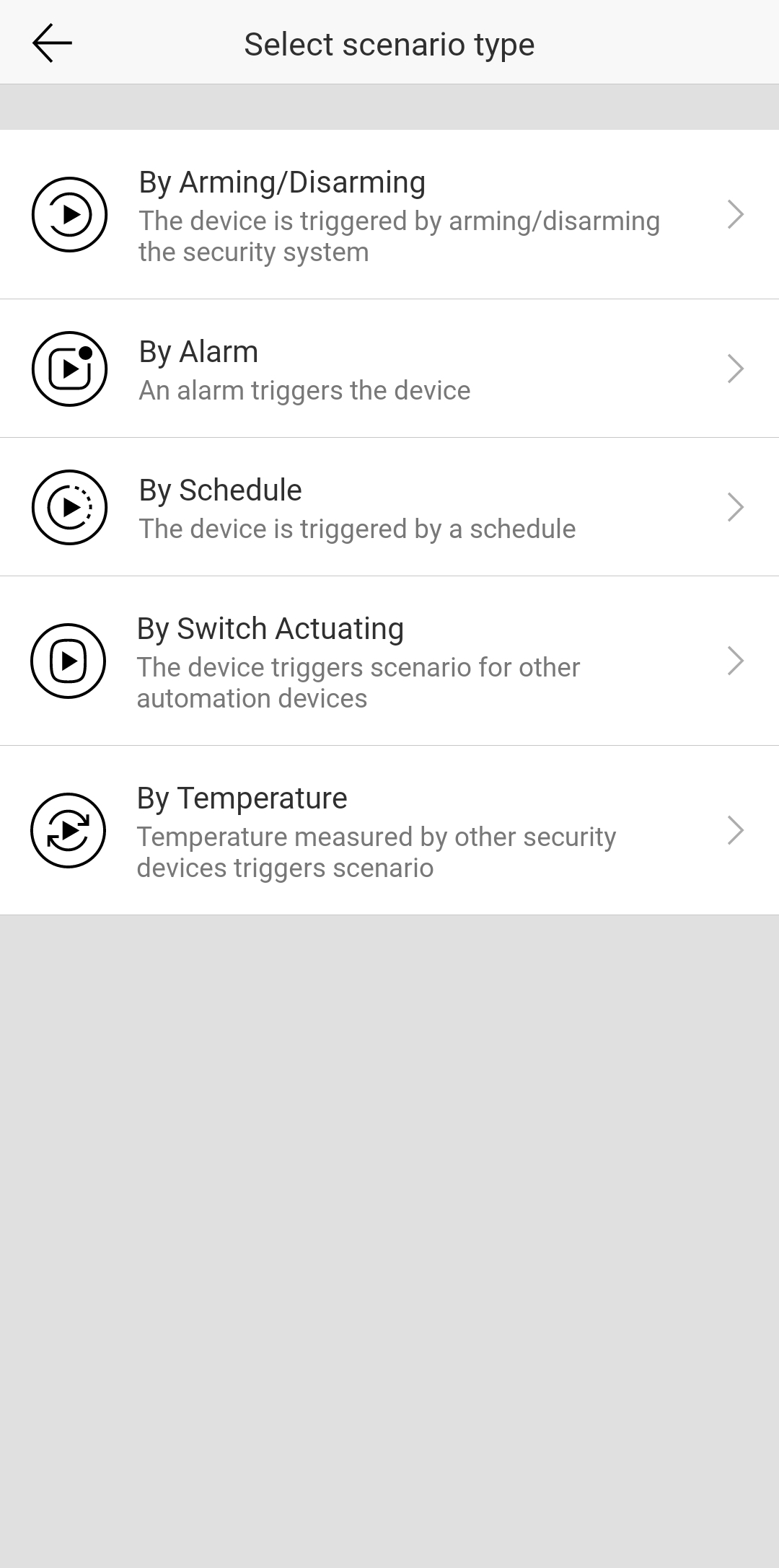The image size is (779, 1568).
Task: Select the By Temperature scenario
Action: (x=389, y=830)
